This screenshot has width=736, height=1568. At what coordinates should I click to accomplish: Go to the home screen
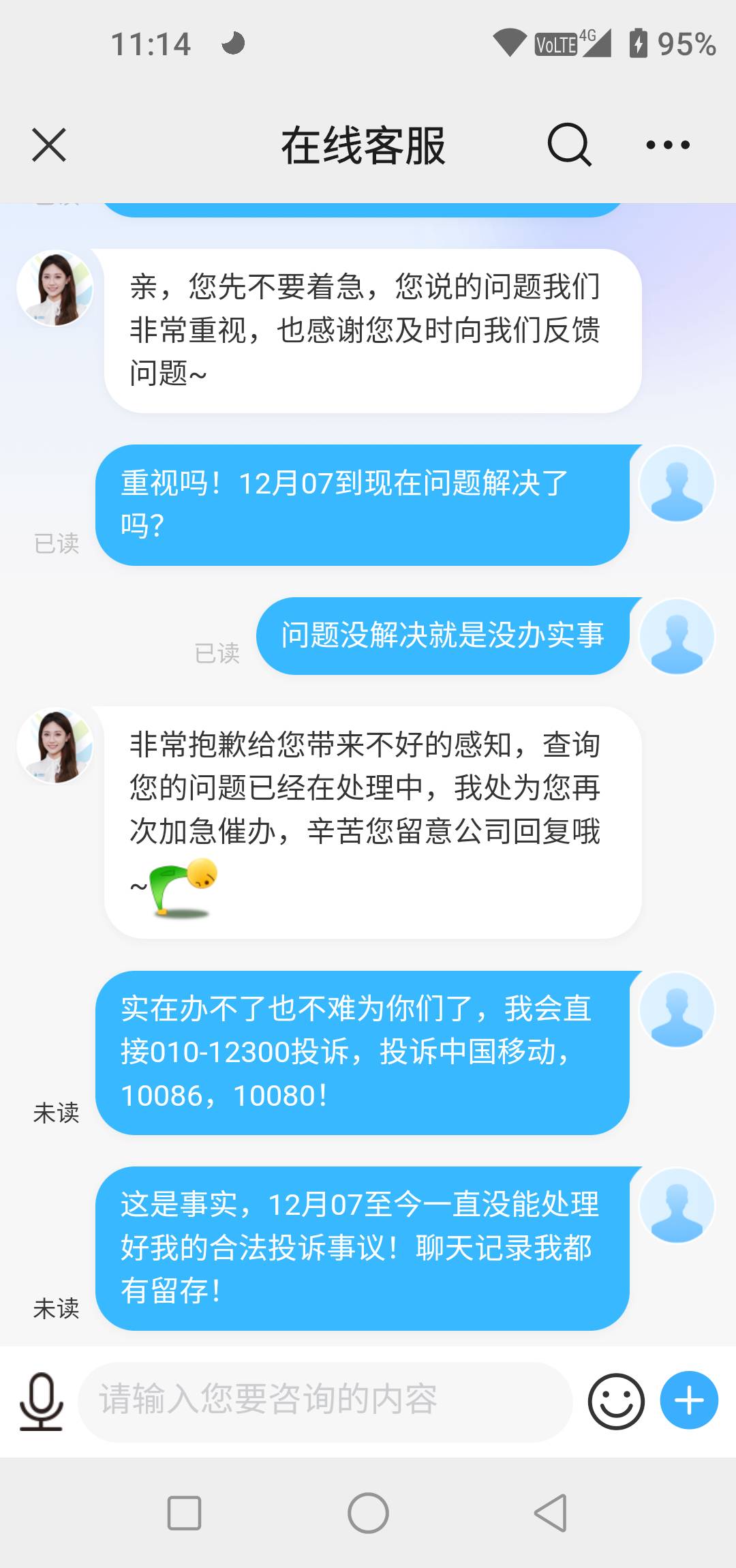coord(368,1513)
